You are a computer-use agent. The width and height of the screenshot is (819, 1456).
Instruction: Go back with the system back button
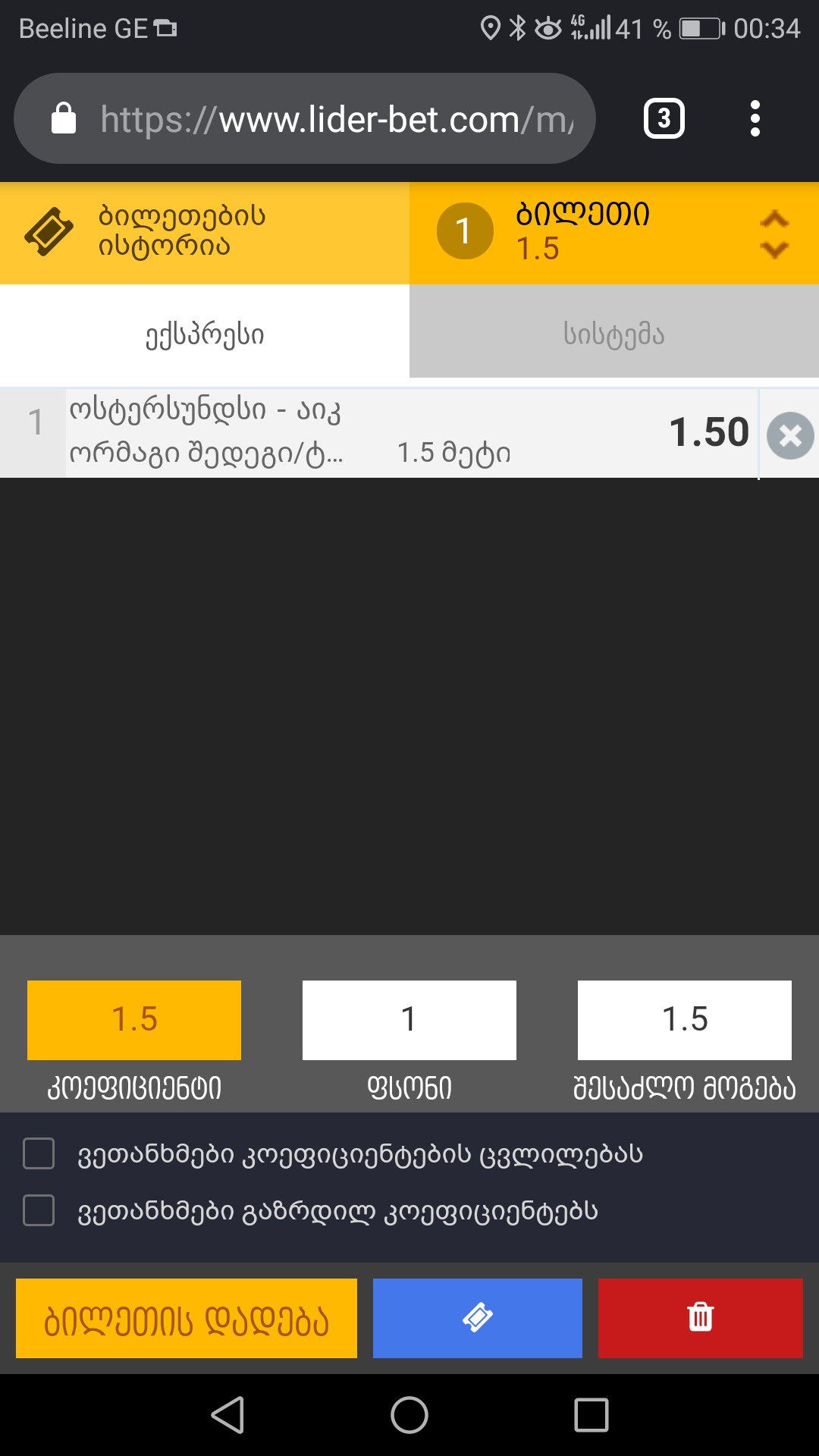coord(227,1415)
